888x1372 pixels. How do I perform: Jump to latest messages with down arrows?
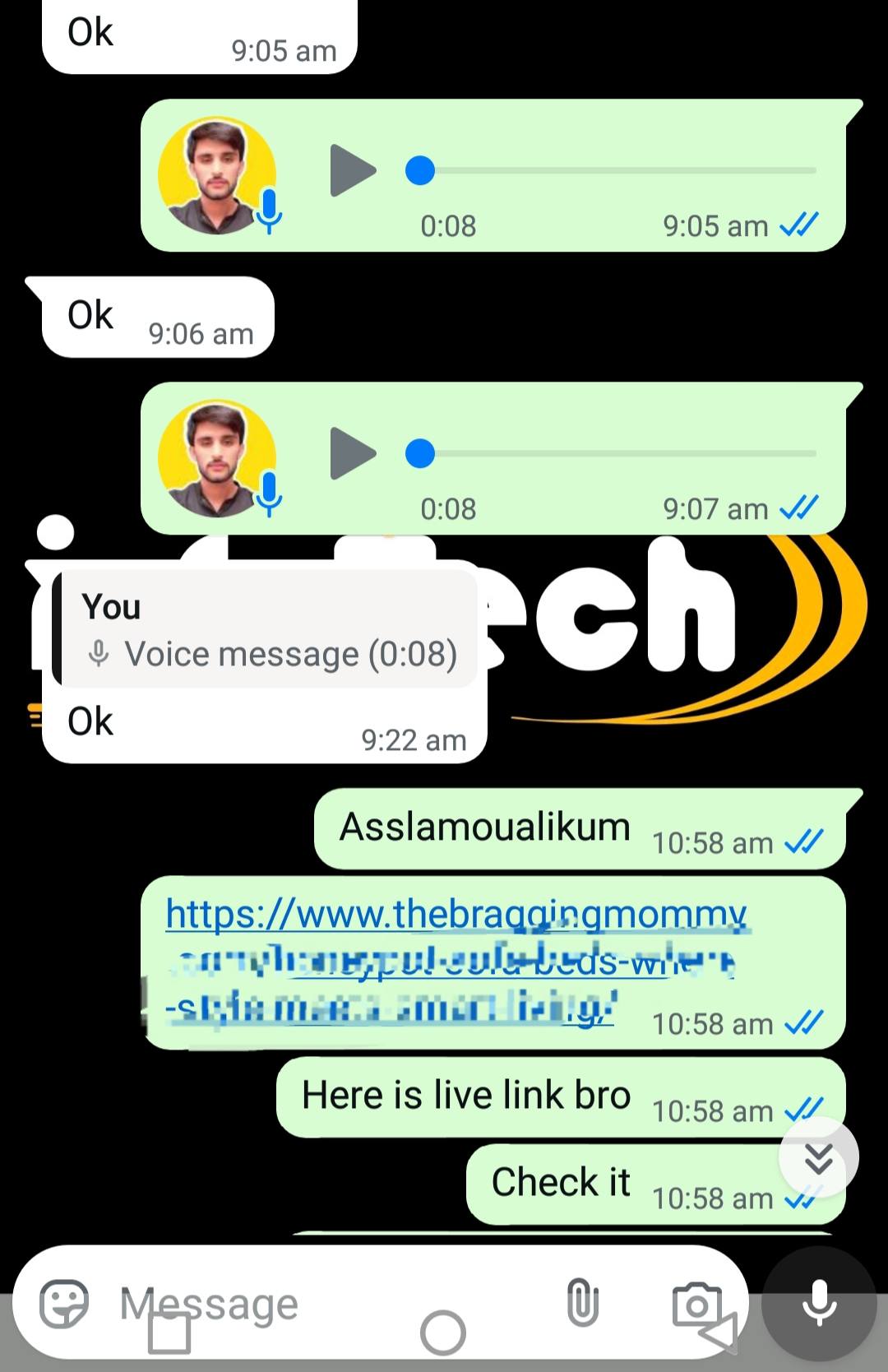[818, 1157]
